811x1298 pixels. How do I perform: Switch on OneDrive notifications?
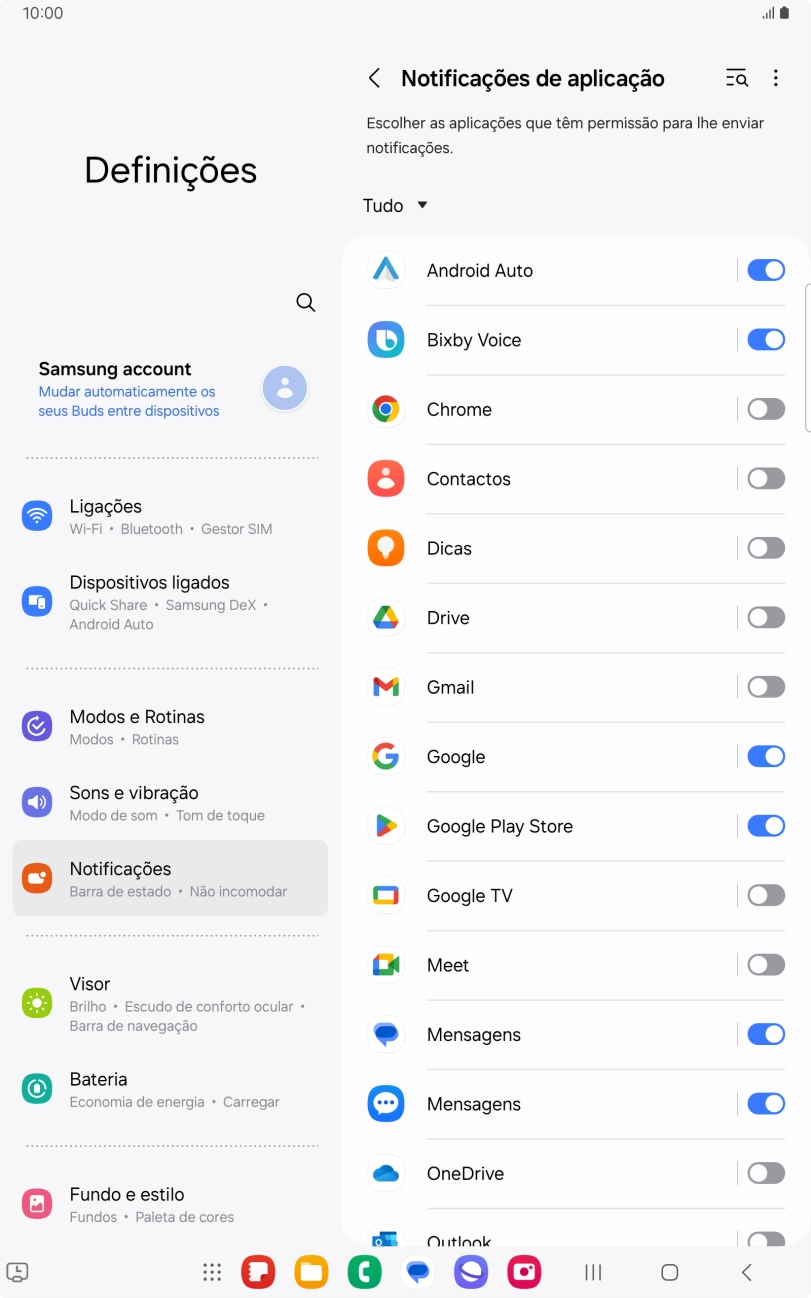pyautogui.click(x=766, y=1173)
